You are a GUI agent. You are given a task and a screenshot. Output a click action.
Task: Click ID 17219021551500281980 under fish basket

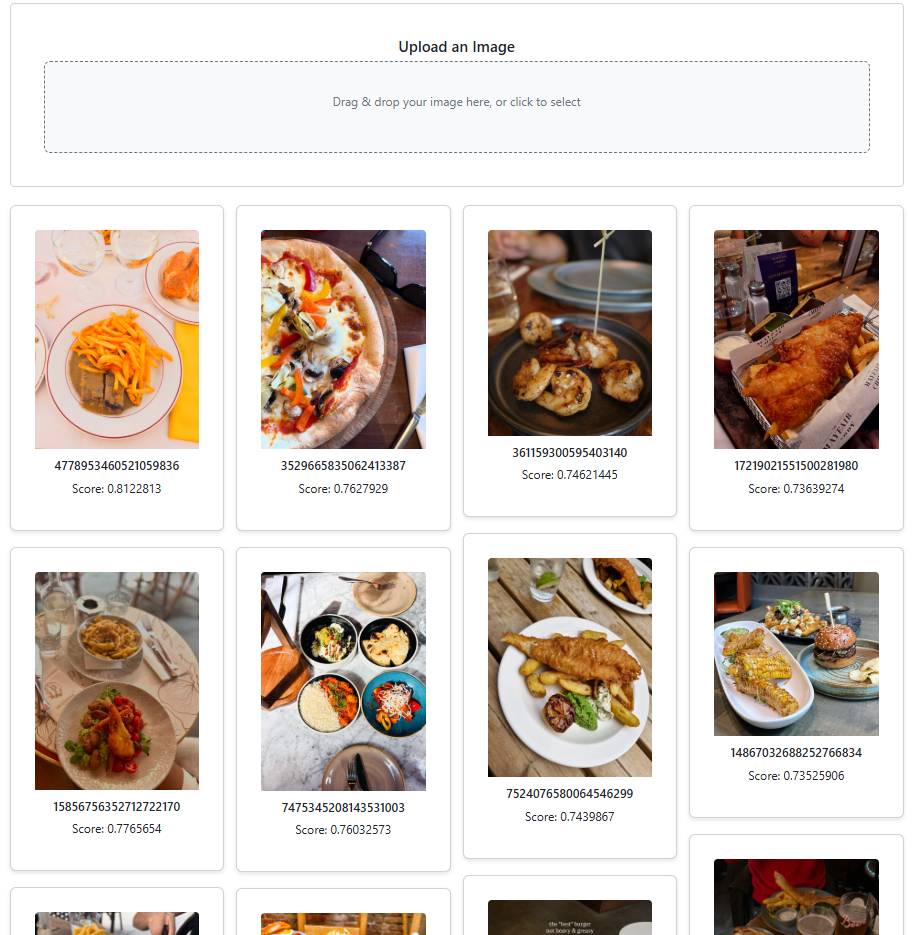point(795,465)
